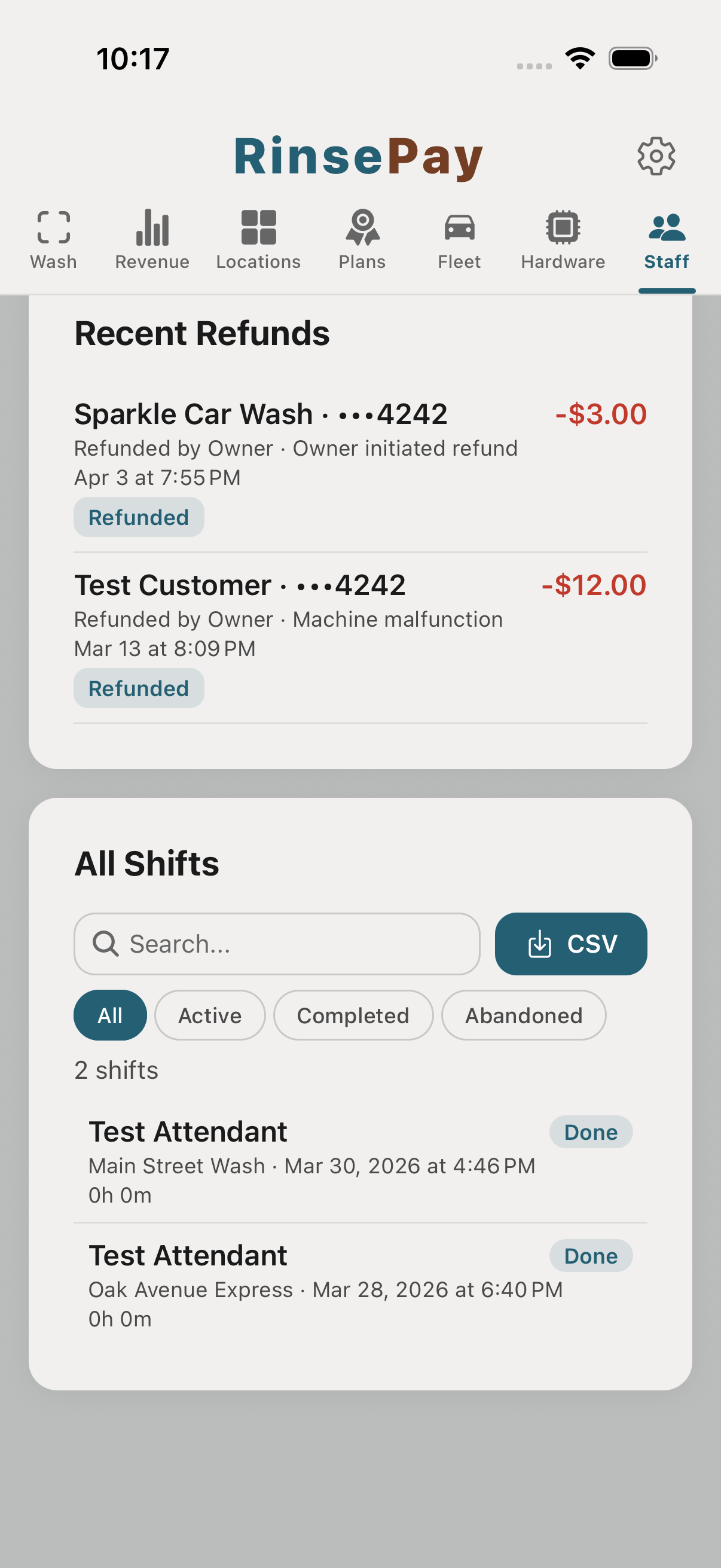
Task: Enable the Completed shifts filter
Action: pyautogui.click(x=353, y=1015)
